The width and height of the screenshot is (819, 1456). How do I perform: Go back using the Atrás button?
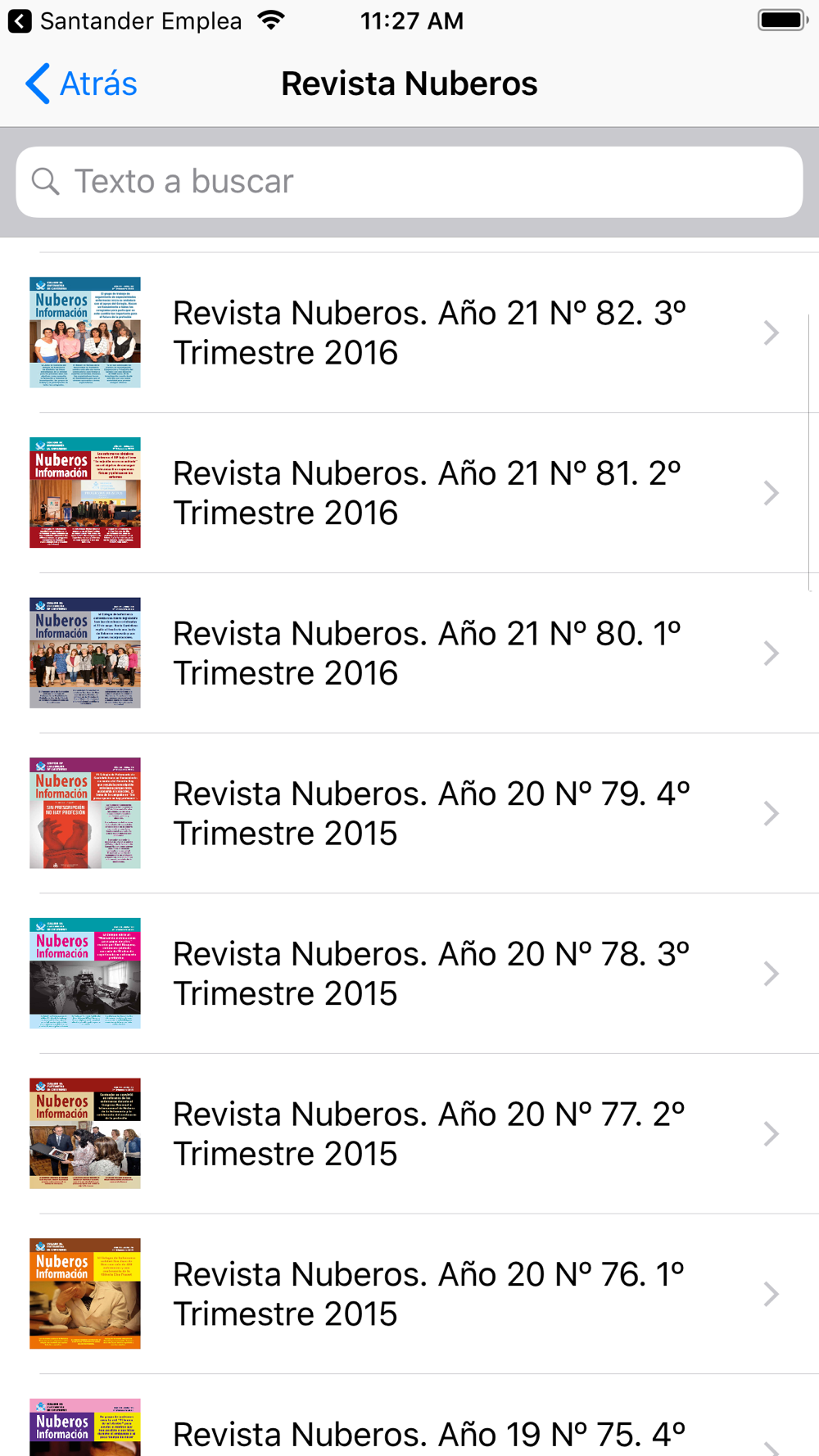point(81,84)
